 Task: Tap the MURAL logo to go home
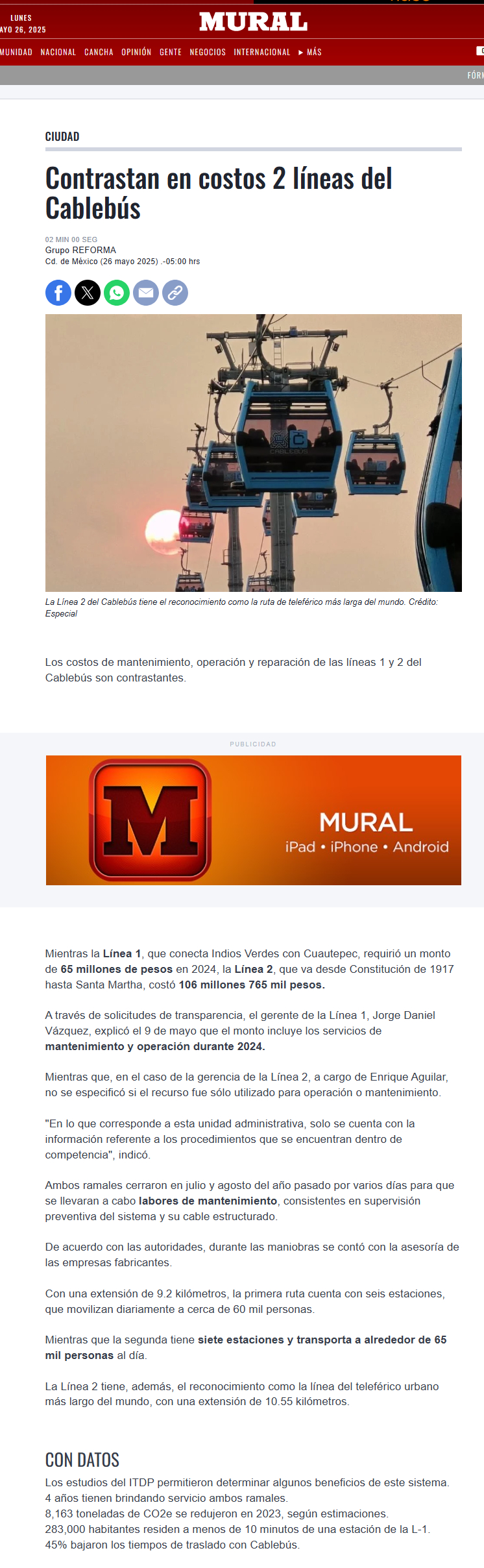tap(253, 22)
